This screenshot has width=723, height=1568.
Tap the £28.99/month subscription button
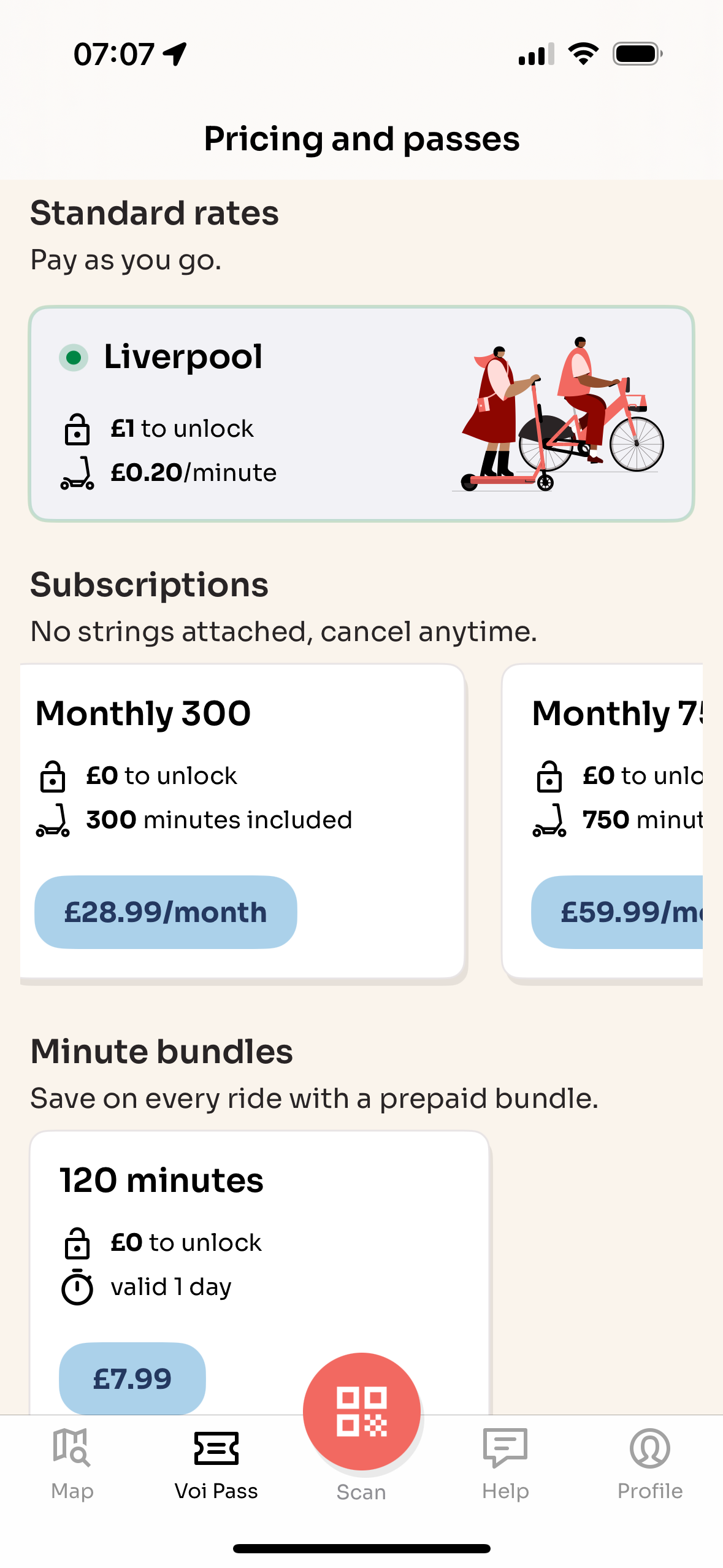click(x=166, y=912)
